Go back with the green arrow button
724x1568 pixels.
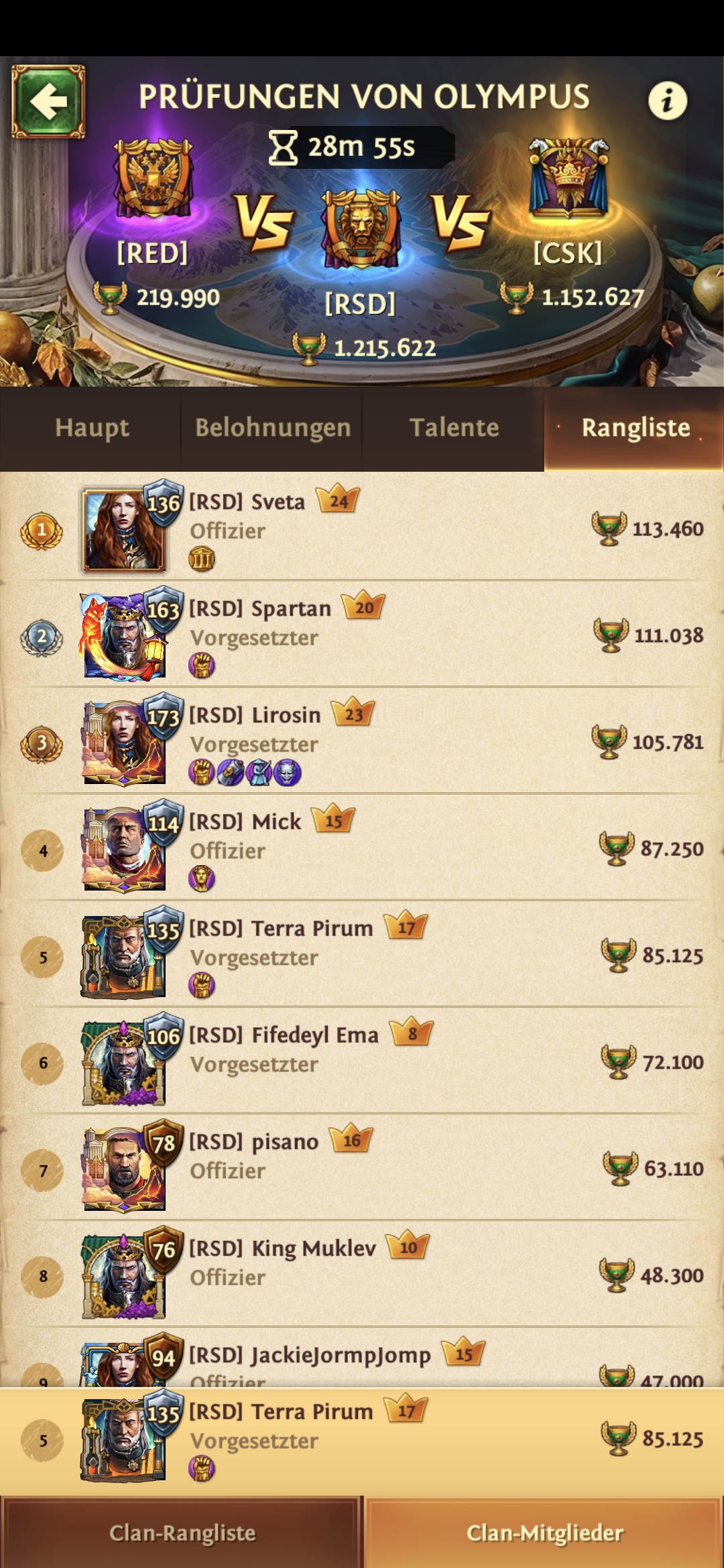click(48, 102)
